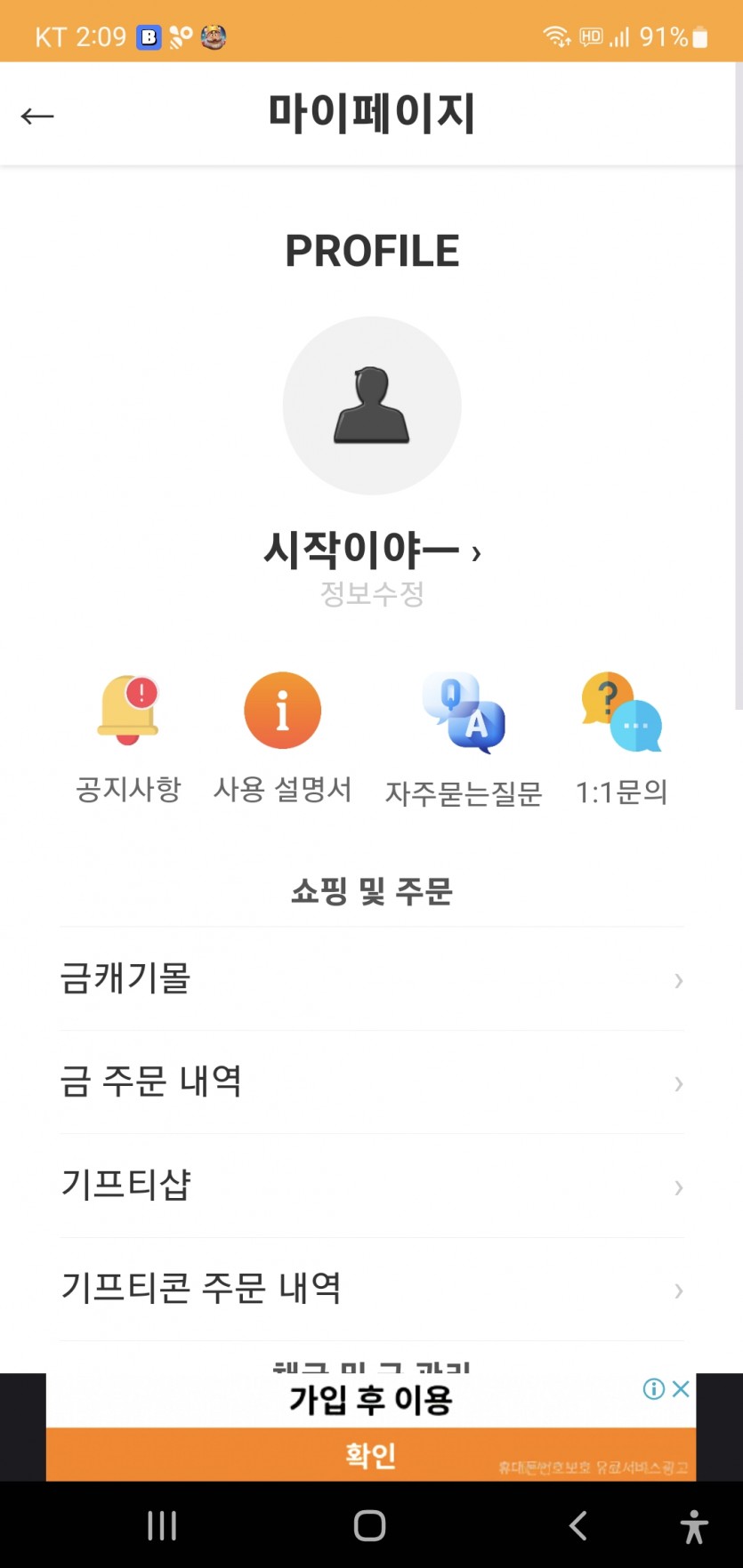Open 금 주문 내역 order history
743x1568 pixels.
[372, 1082]
